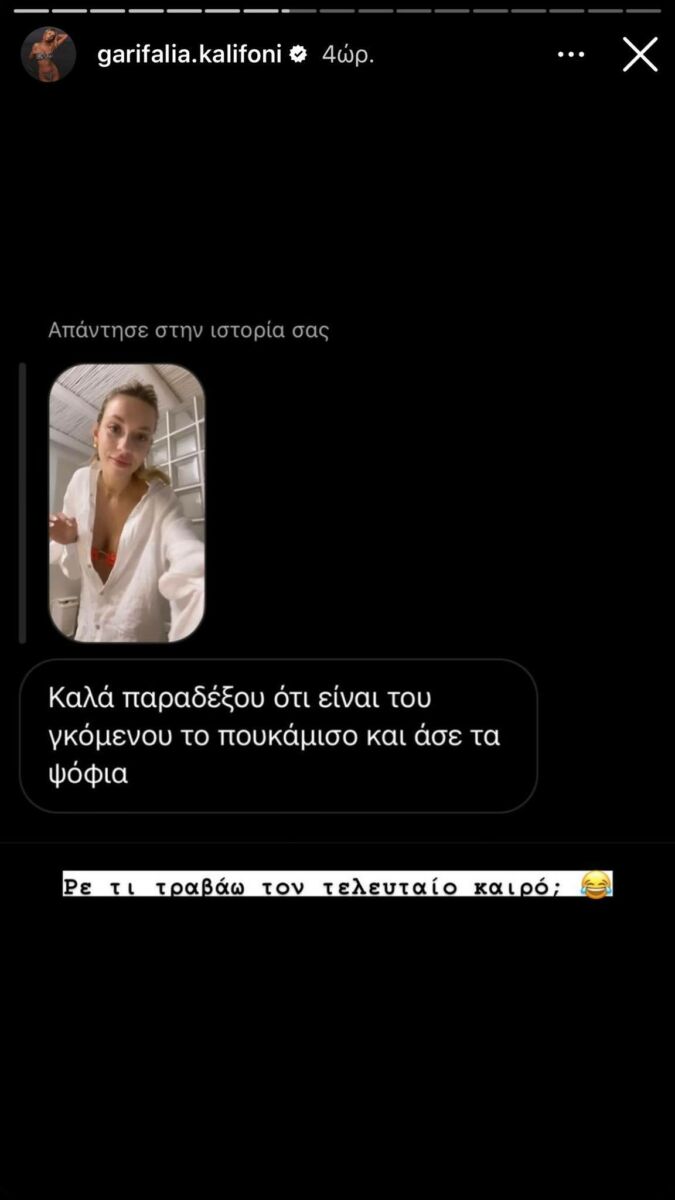Close the story viewer
675x1200 pixels.
point(640,54)
